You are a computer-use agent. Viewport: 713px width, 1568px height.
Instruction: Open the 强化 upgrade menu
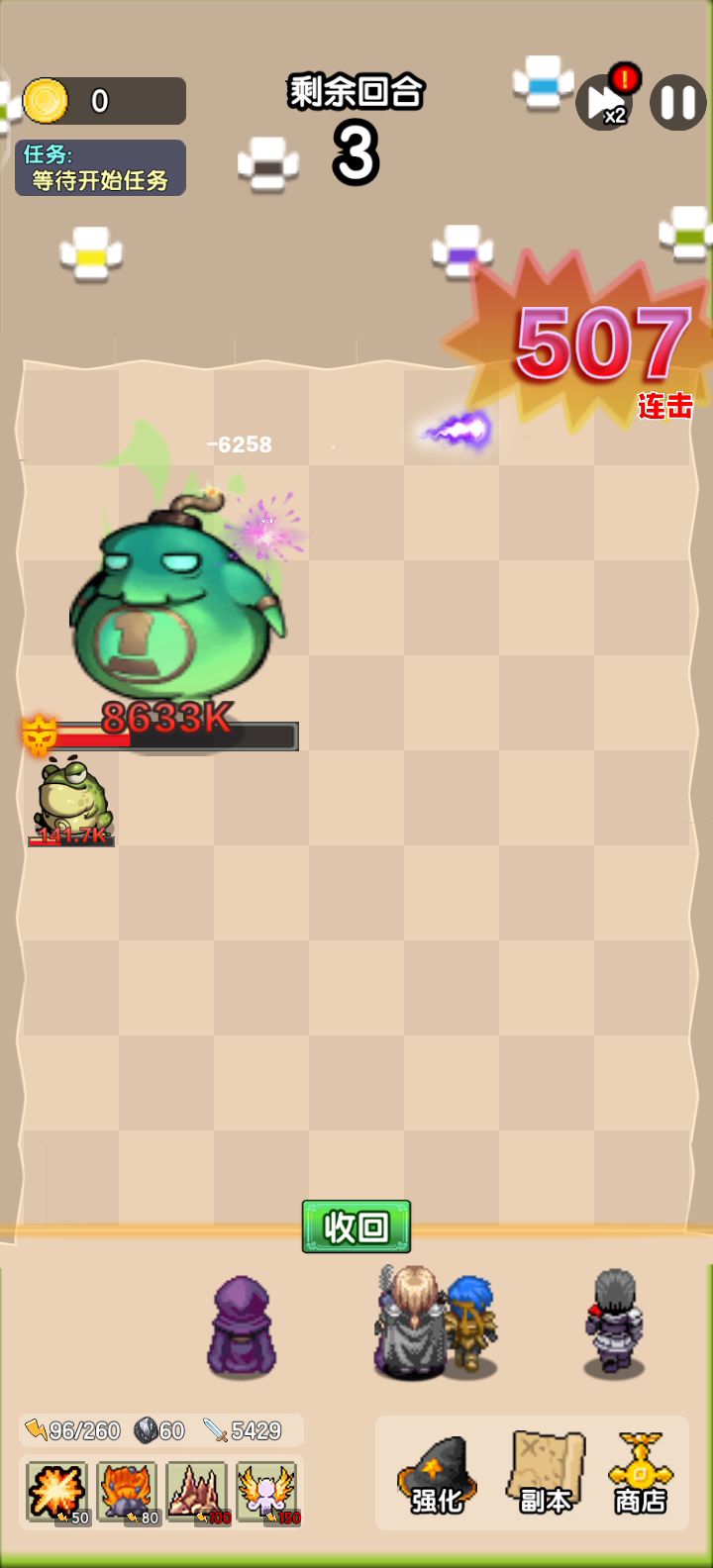[x=437, y=1475]
